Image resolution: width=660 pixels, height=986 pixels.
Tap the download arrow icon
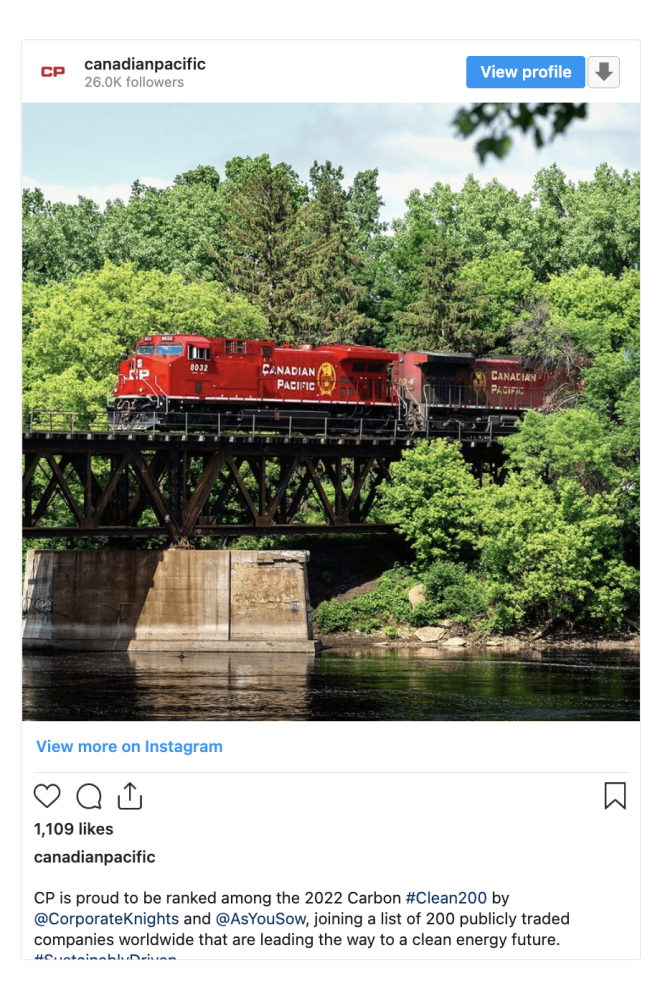(x=604, y=72)
